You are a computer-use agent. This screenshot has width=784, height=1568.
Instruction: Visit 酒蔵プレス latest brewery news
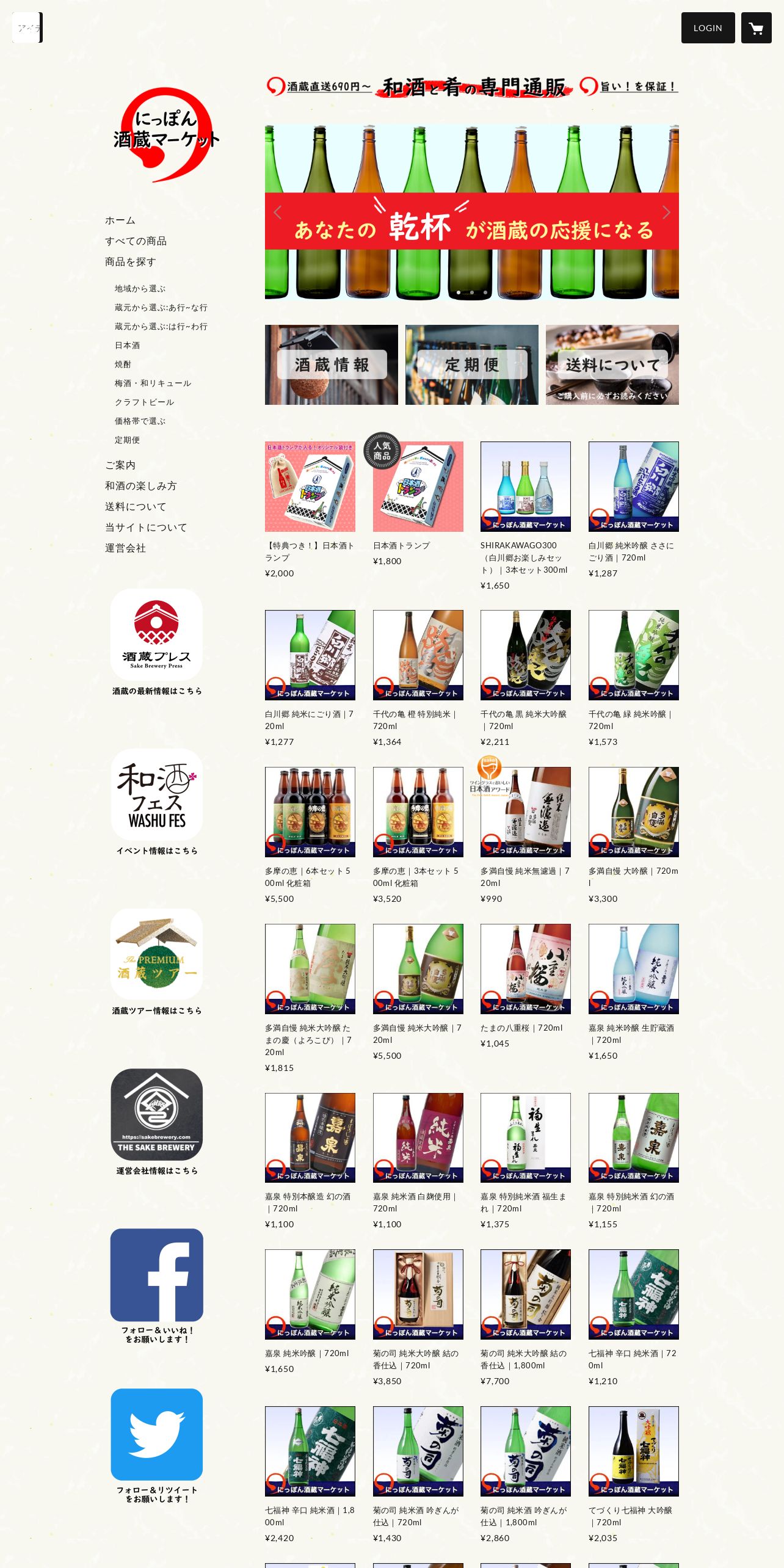156,635
